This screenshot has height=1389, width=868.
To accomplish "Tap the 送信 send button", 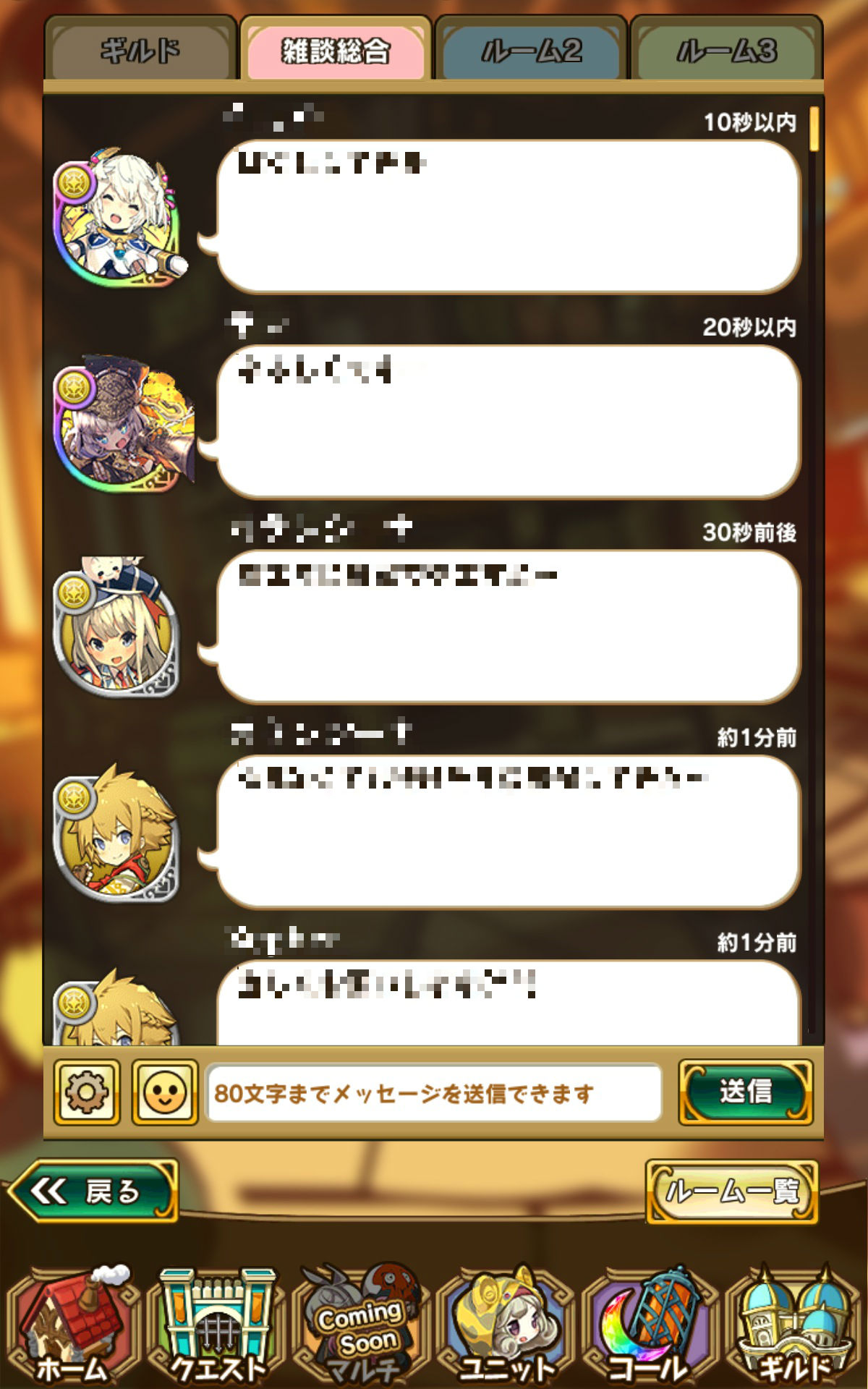I will [745, 1092].
